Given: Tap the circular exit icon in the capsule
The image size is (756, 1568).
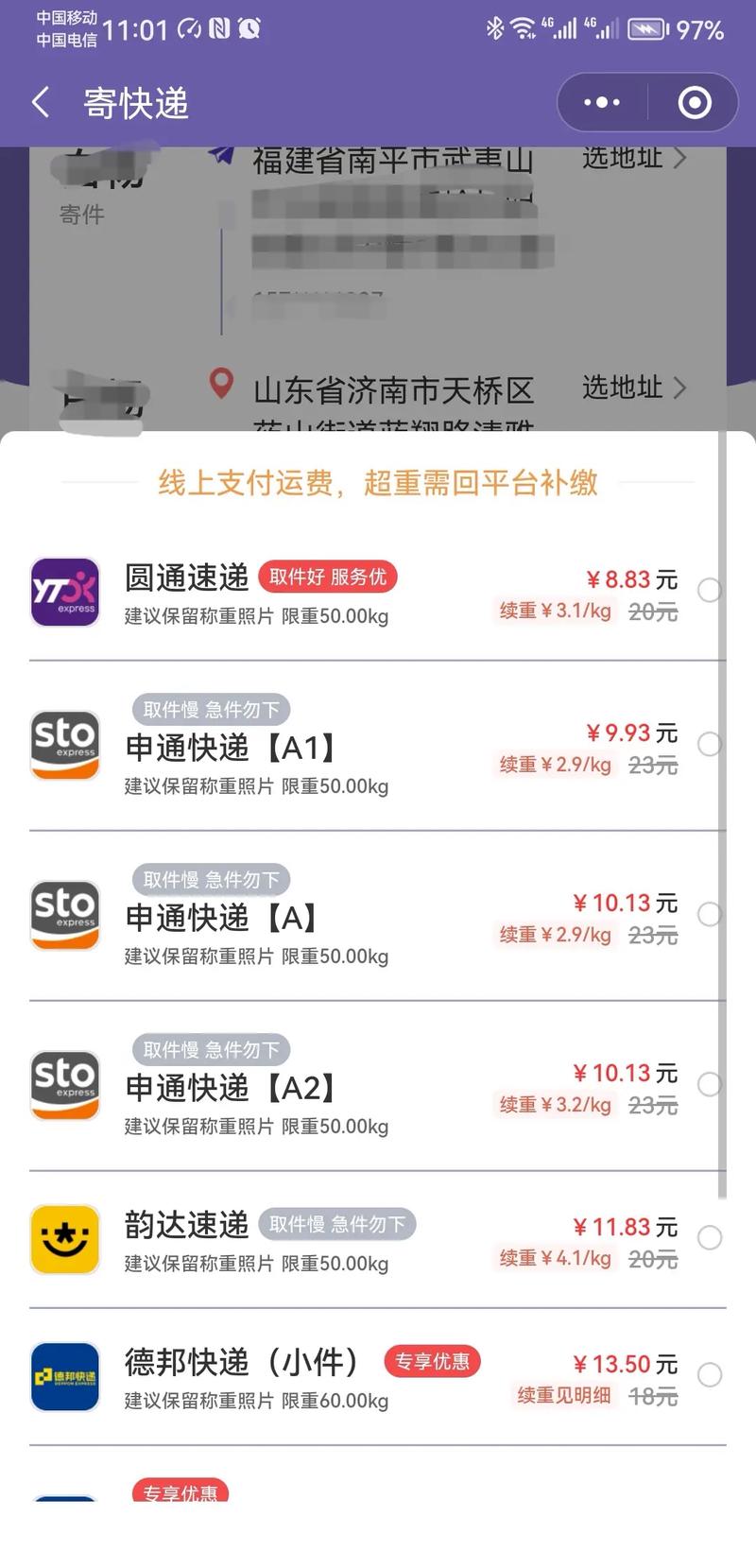Looking at the screenshot, I should pyautogui.click(x=693, y=101).
